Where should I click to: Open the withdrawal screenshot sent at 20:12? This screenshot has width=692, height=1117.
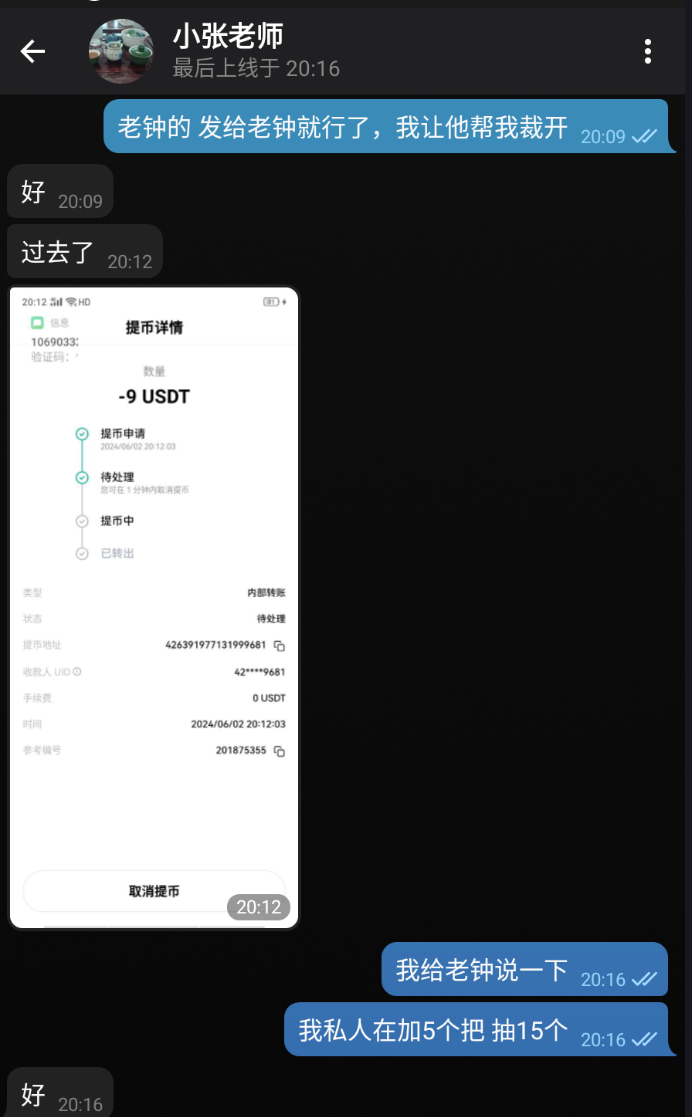click(154, 608)
